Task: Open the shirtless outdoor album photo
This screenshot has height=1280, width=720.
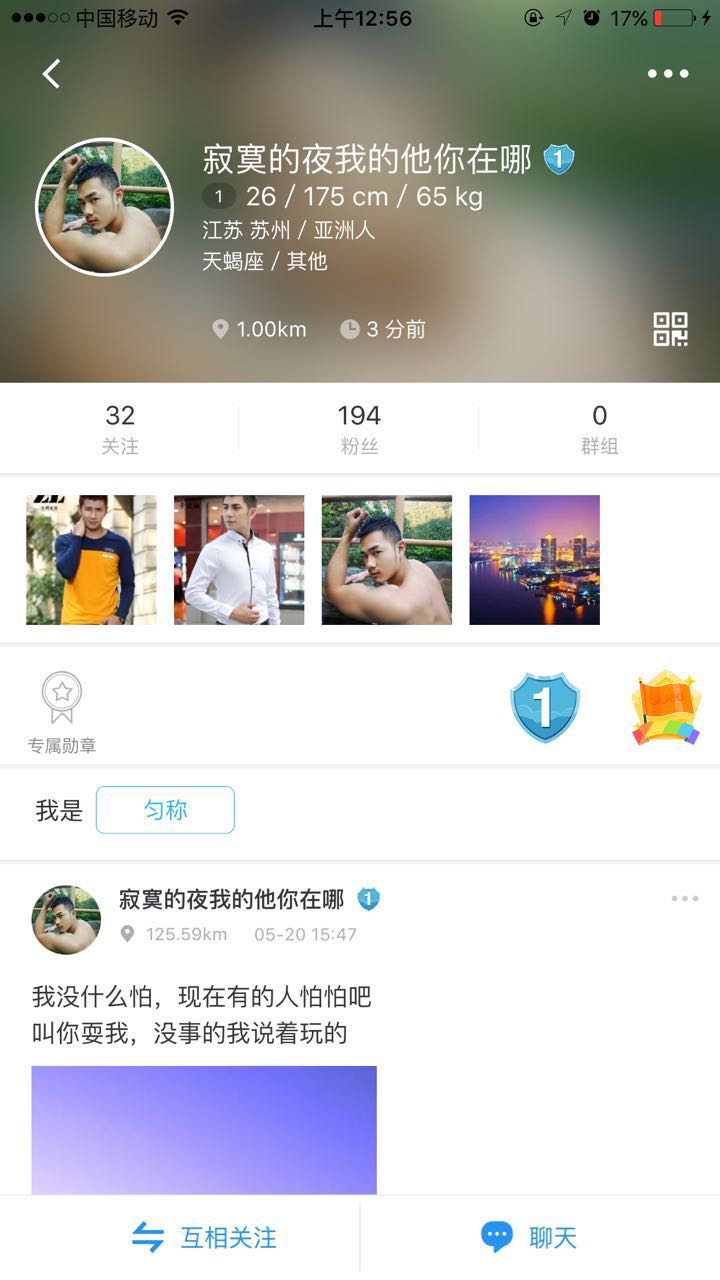Action: pyautogui.click(x=387, y=560)
